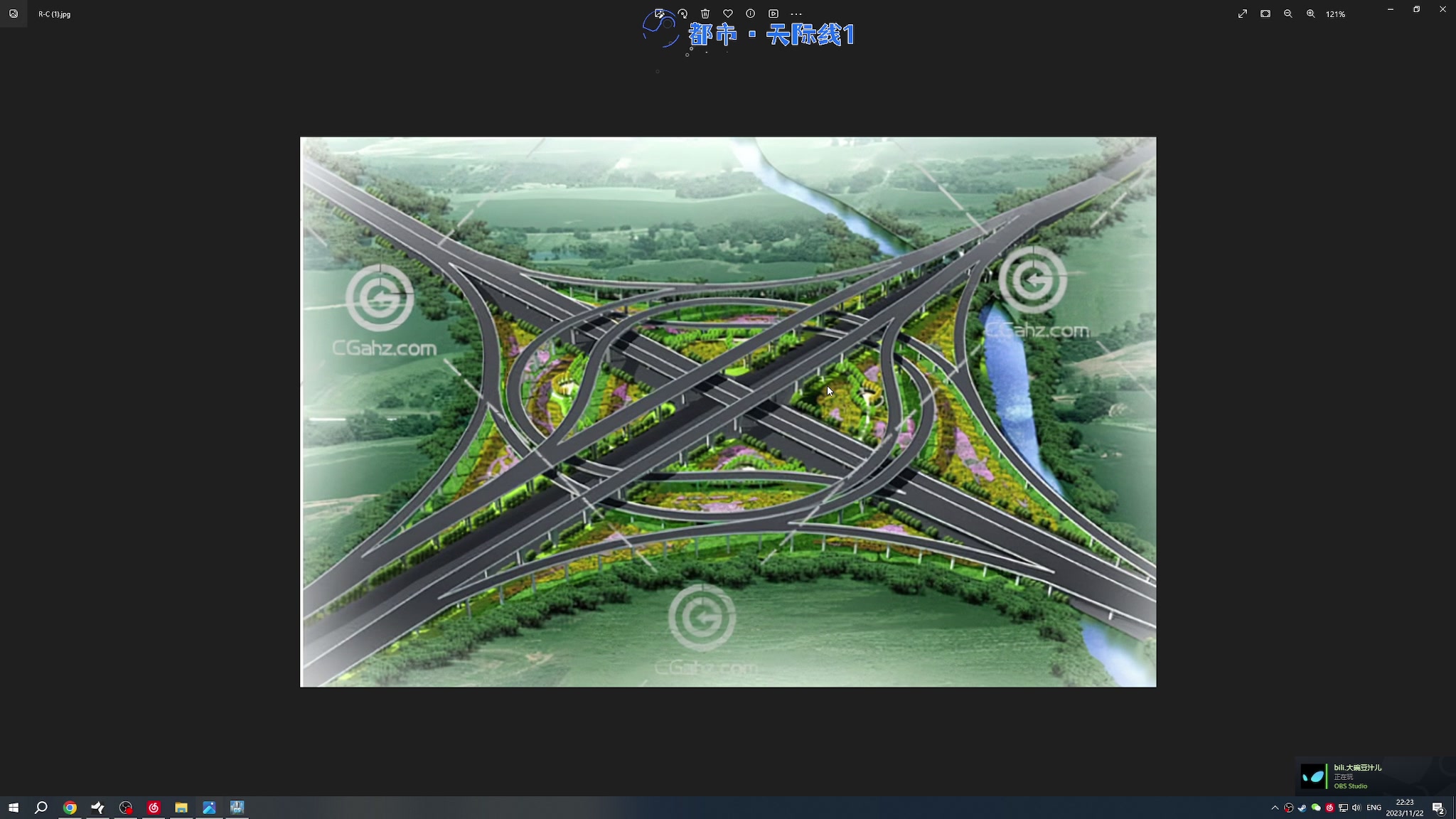
Task: Add the photo to favorites
Action: [x=728, y=14]
